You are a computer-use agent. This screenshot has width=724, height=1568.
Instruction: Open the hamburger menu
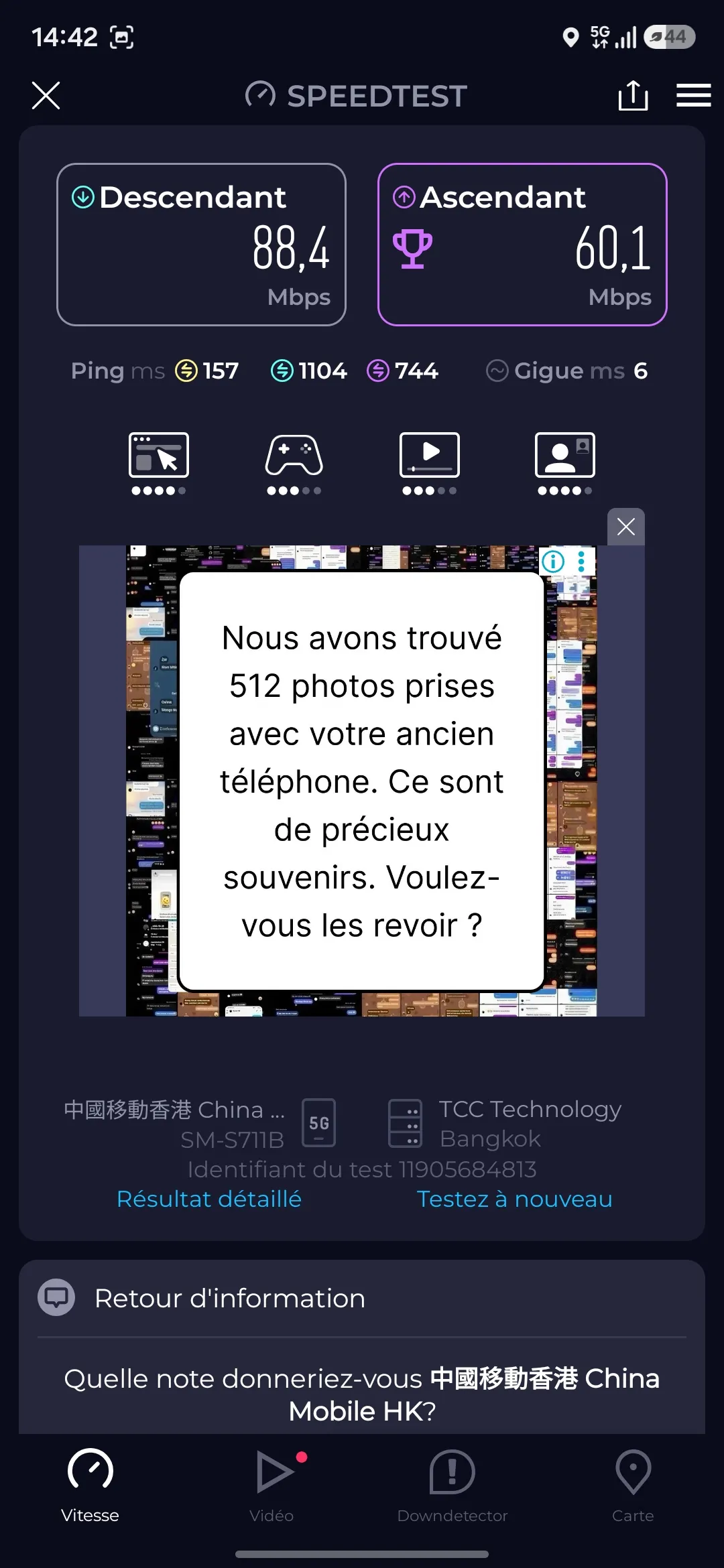693,95
